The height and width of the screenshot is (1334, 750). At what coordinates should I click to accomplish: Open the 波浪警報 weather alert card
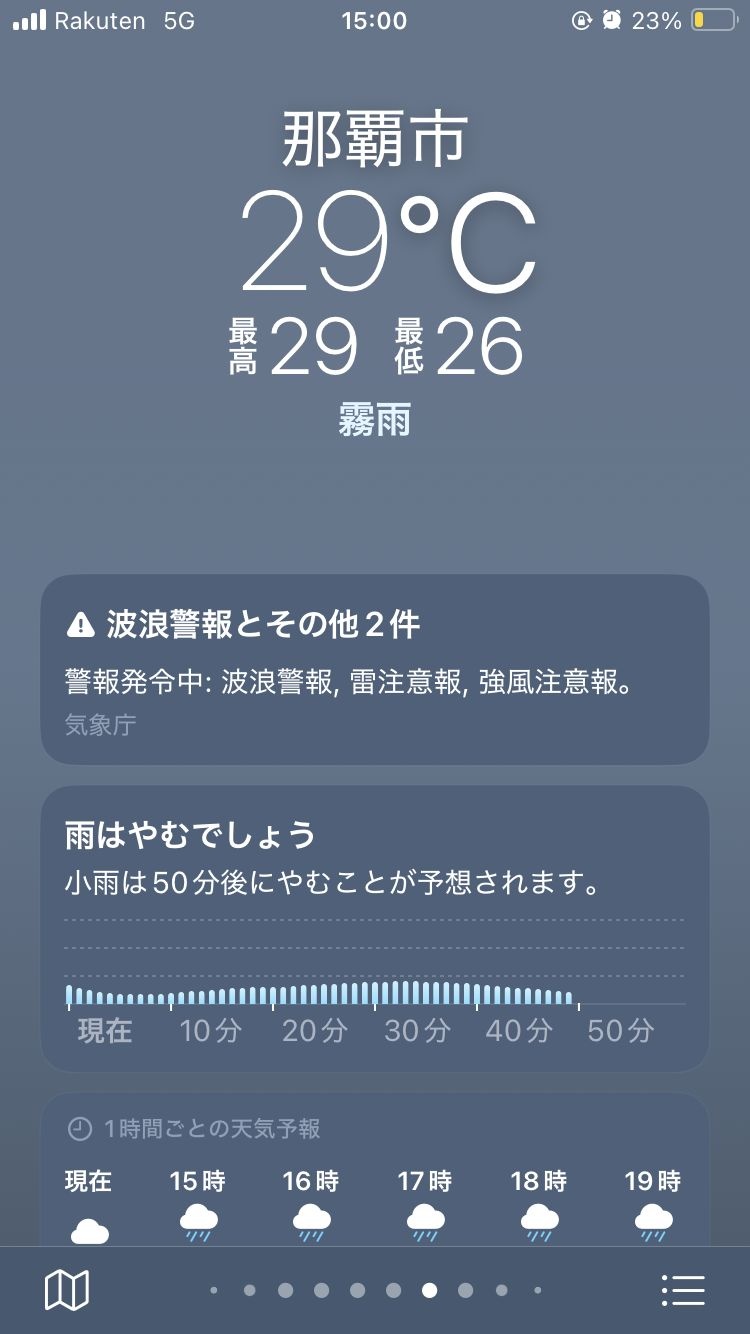tap(374, 669)
